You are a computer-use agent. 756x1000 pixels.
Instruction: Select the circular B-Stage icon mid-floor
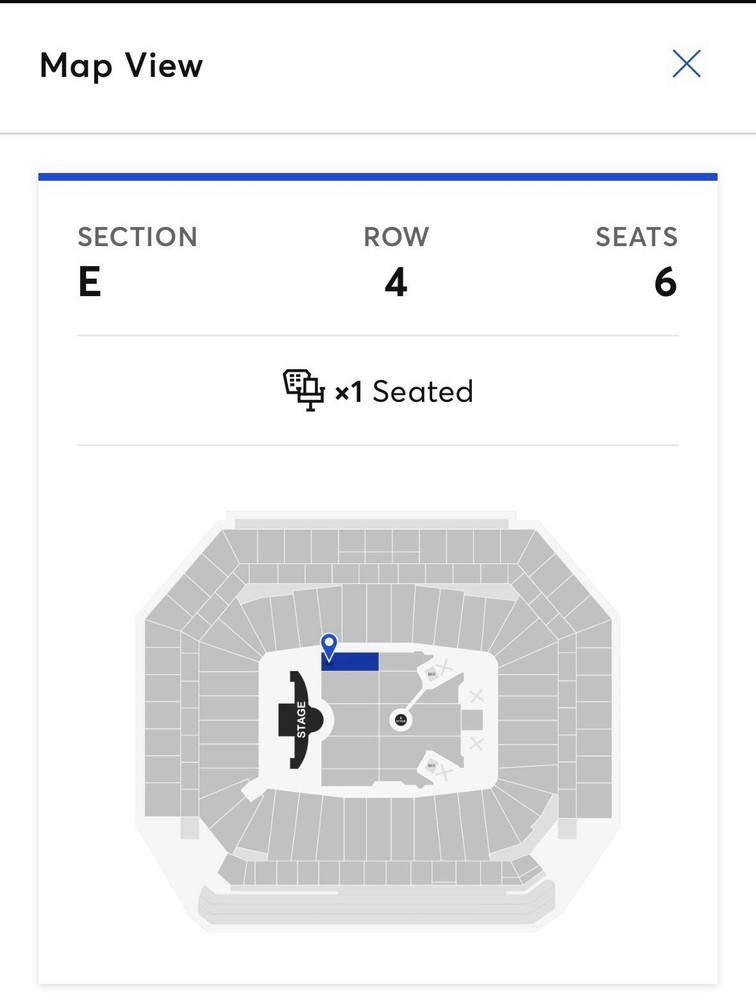[x=400, y=719]
